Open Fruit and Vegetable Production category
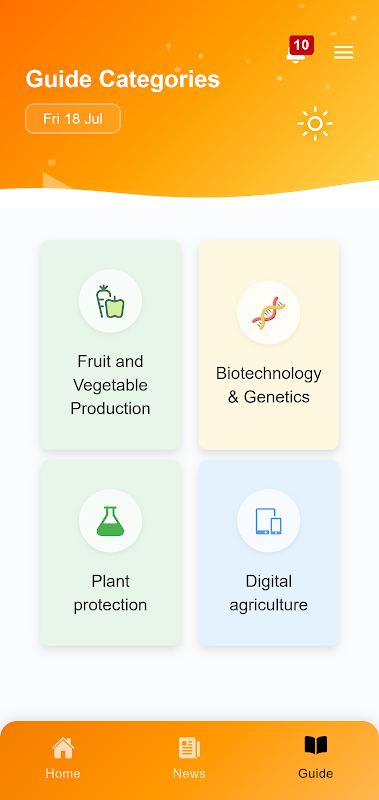Screen dimensions: 379x800 pos(110,345)
